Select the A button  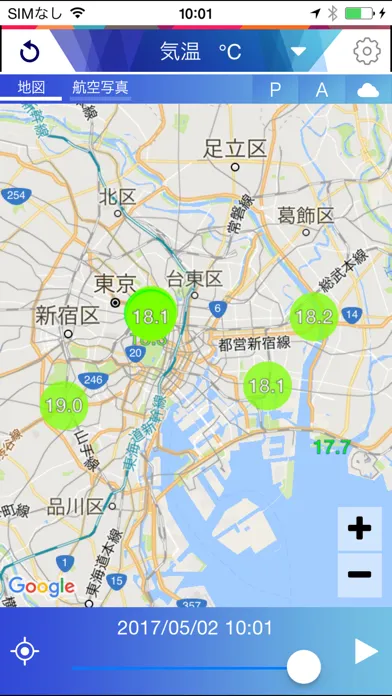point(322,90)
